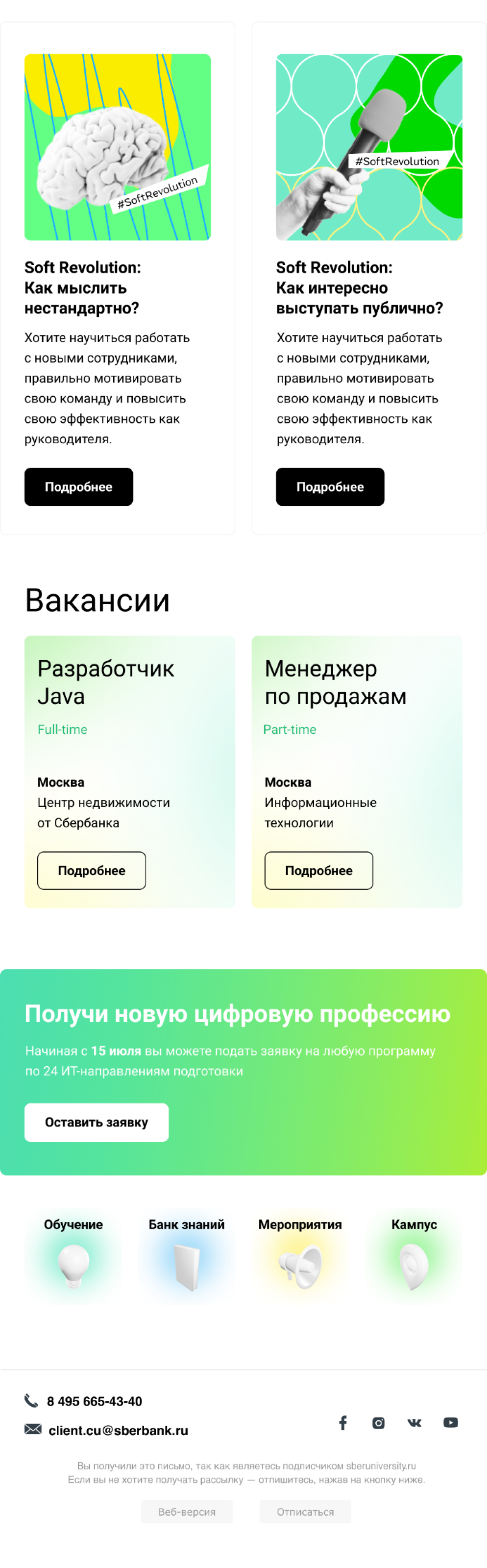The height and width of the screenshot is (1568, 487).
Task: Open the Instagram profile
Action: 379,1422
